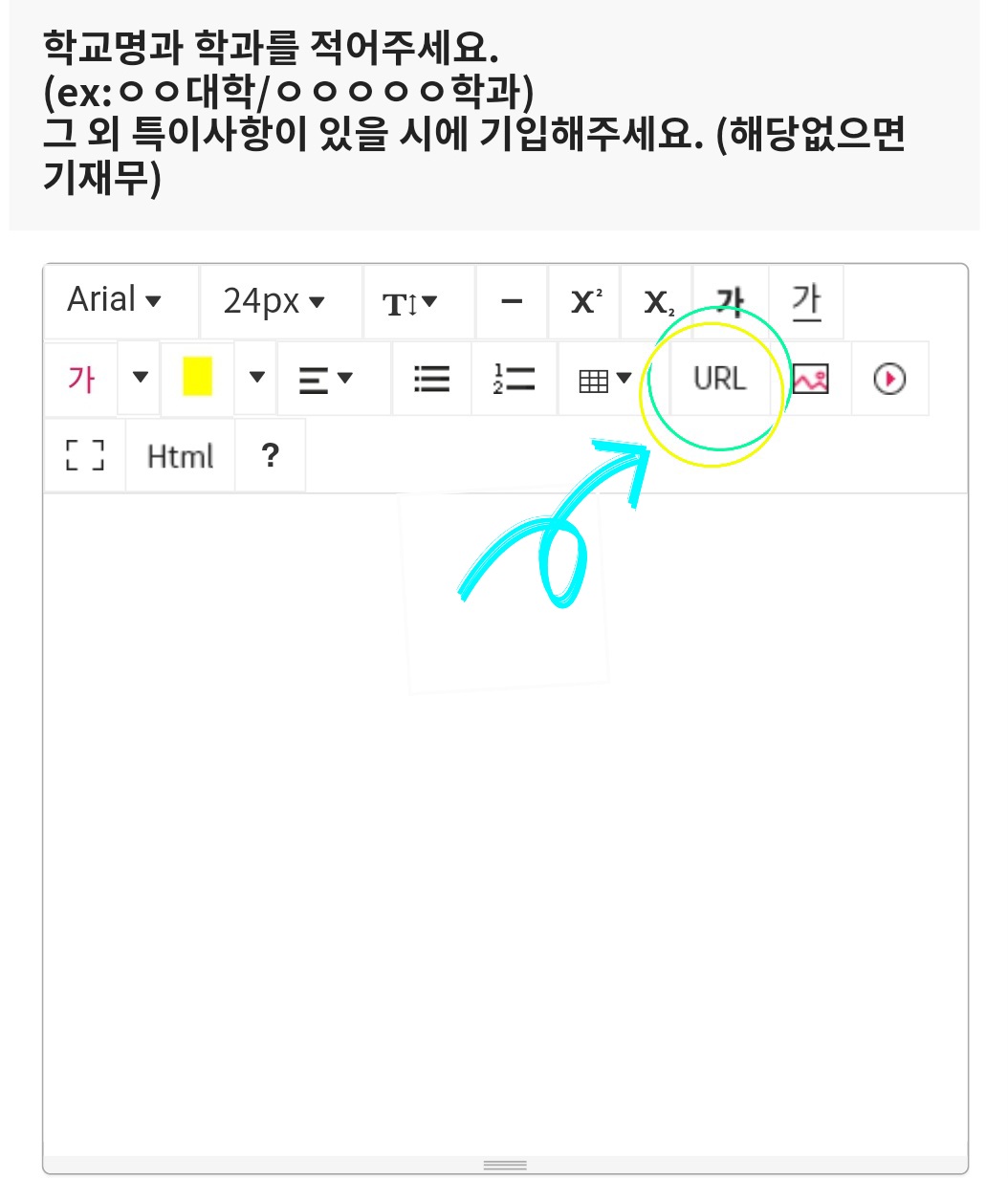Open the text alignment dropdown
Screen dimensions: 1008x1178
coord(325,380)
